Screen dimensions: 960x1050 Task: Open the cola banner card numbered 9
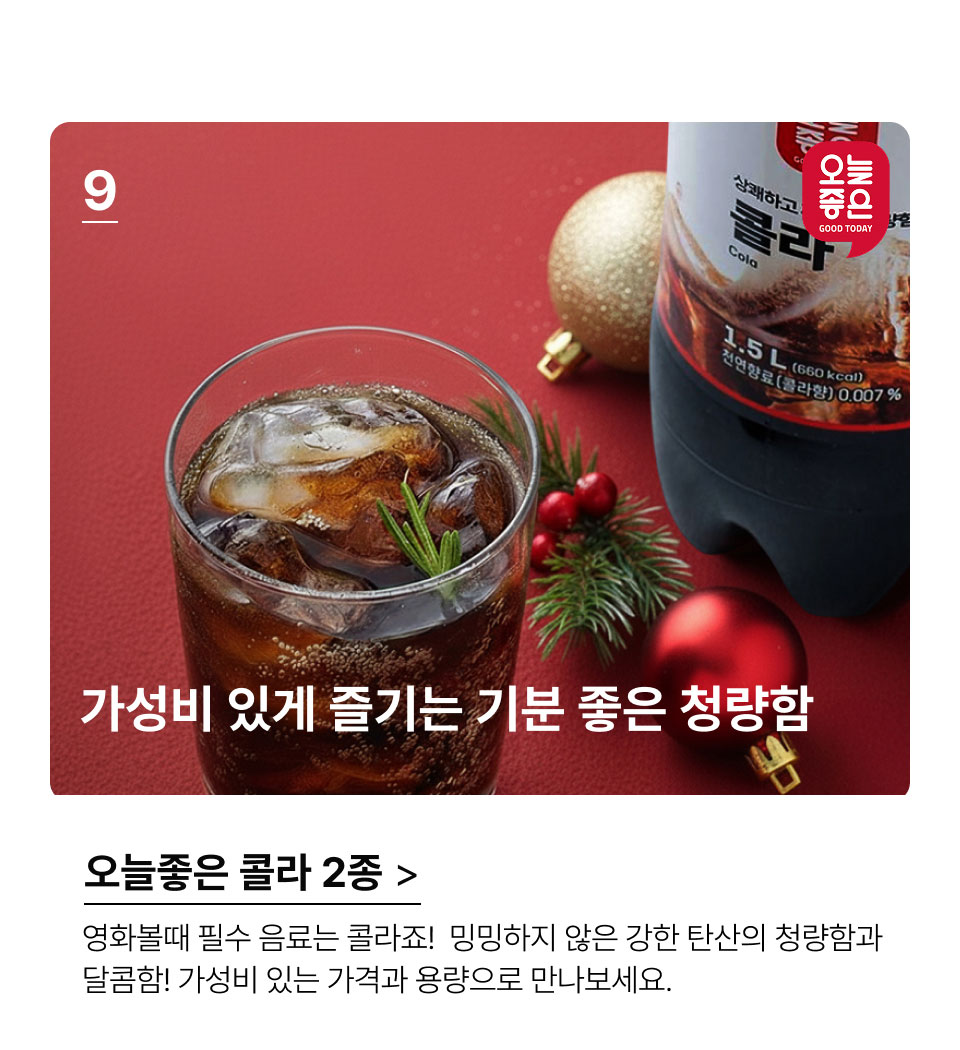click(x=480, y=460)
